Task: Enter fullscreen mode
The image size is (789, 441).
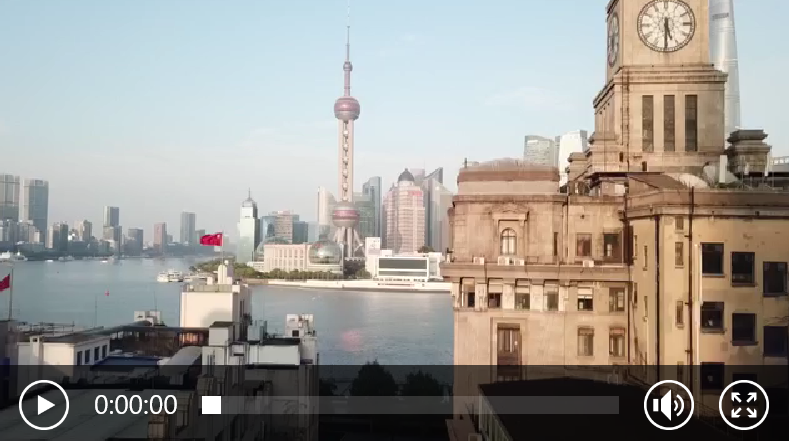Action: point(743,405)
